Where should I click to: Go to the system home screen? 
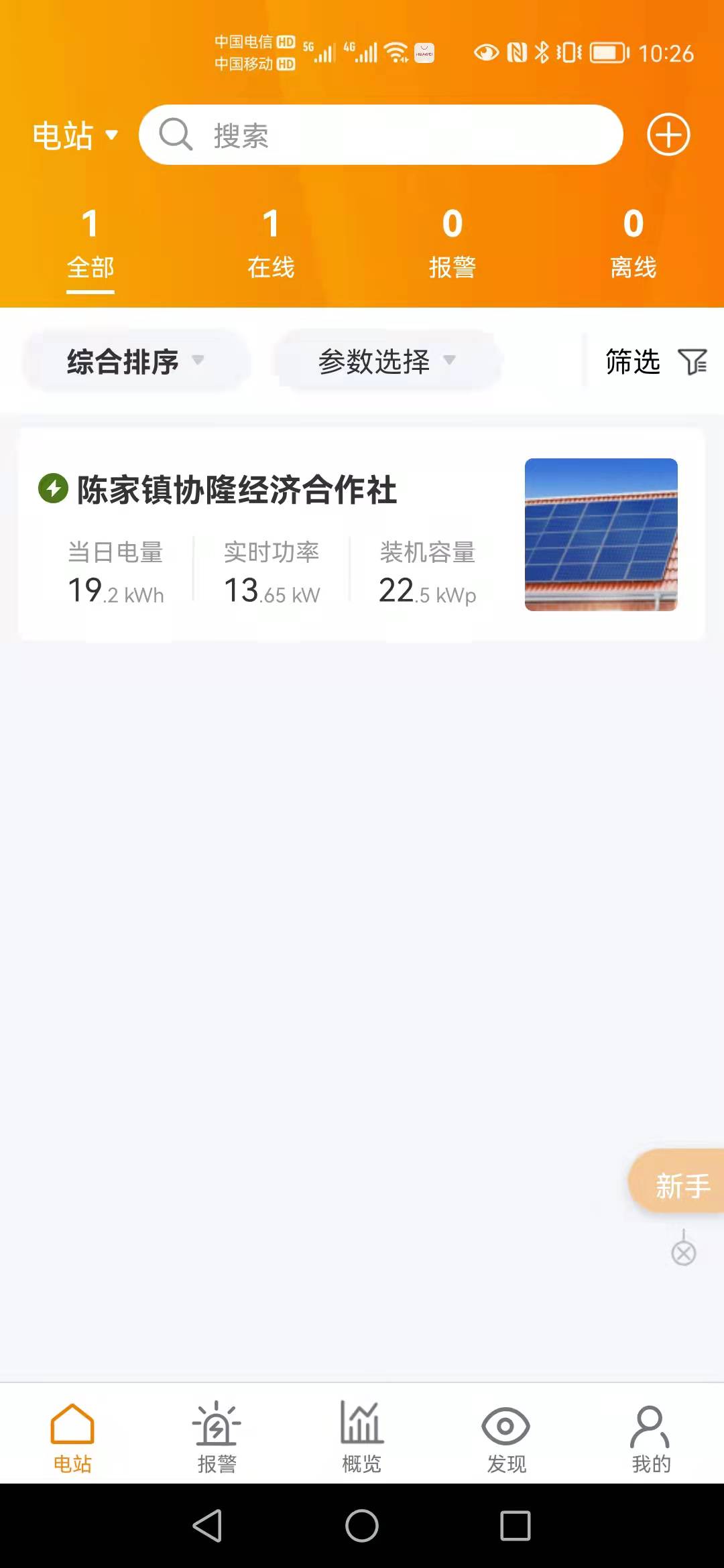point(362,1526)
